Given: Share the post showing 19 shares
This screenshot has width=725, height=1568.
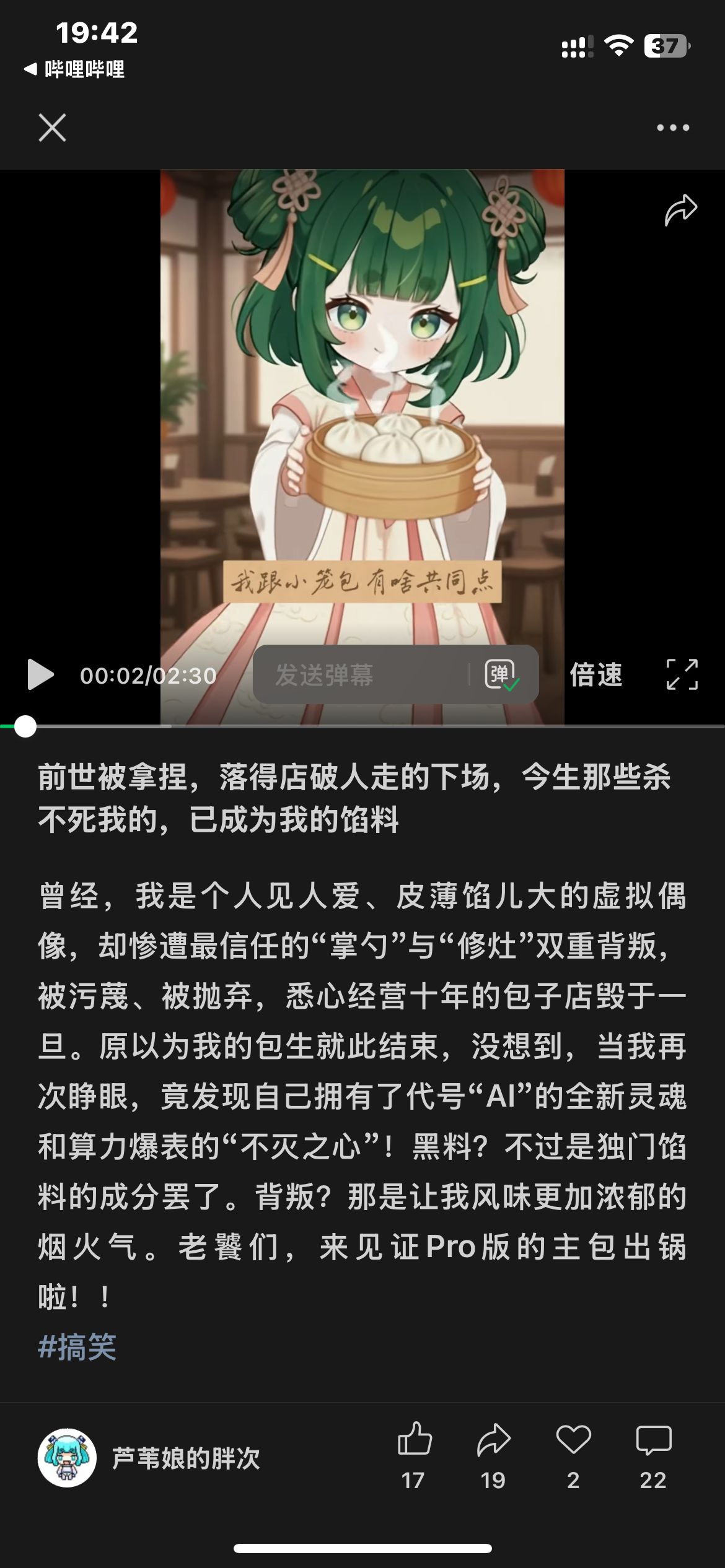Looking at the screenshot, I should tap(493, 1440).
